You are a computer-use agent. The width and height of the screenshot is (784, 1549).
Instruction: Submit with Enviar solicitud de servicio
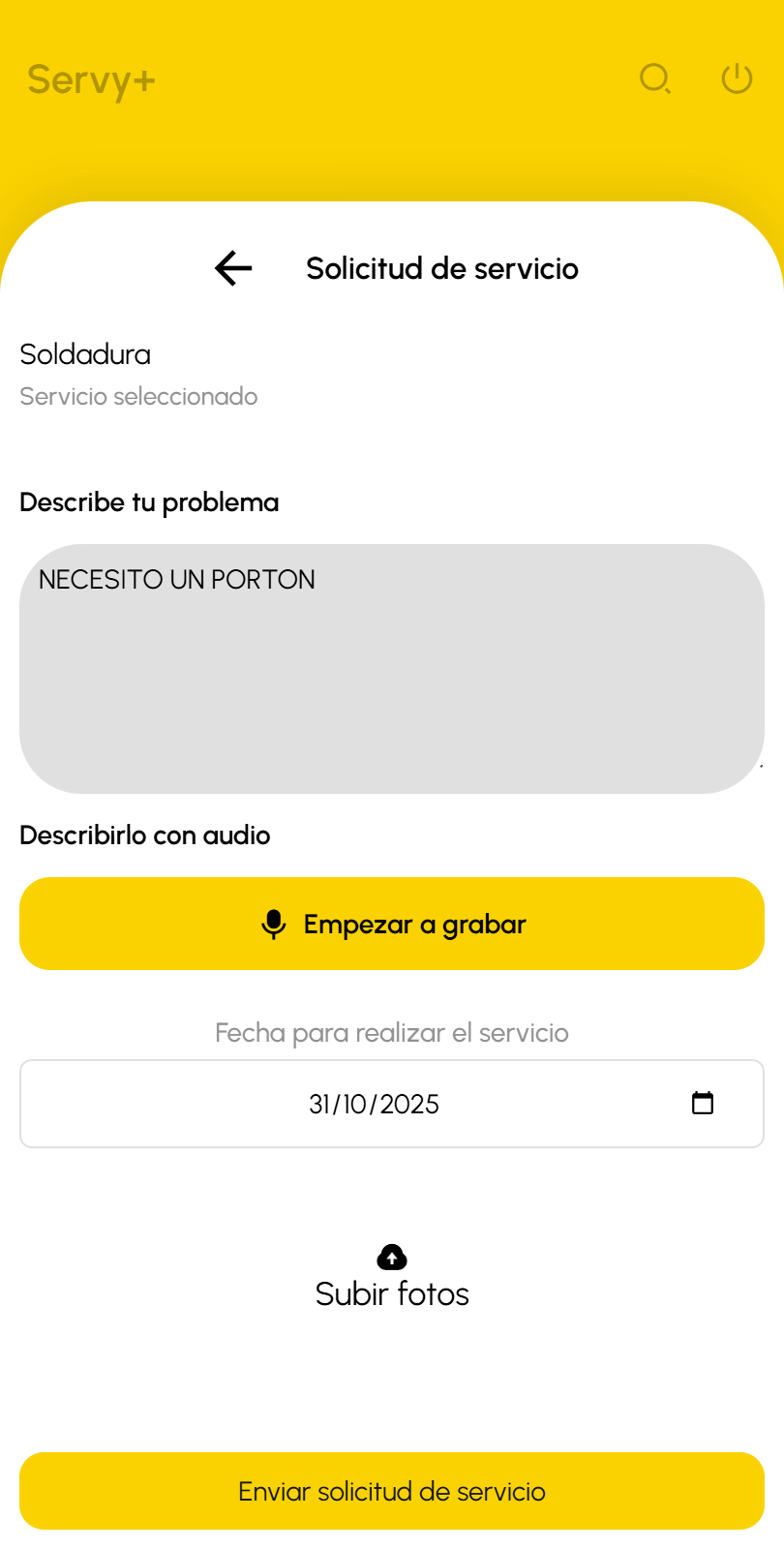[391, 1491]
